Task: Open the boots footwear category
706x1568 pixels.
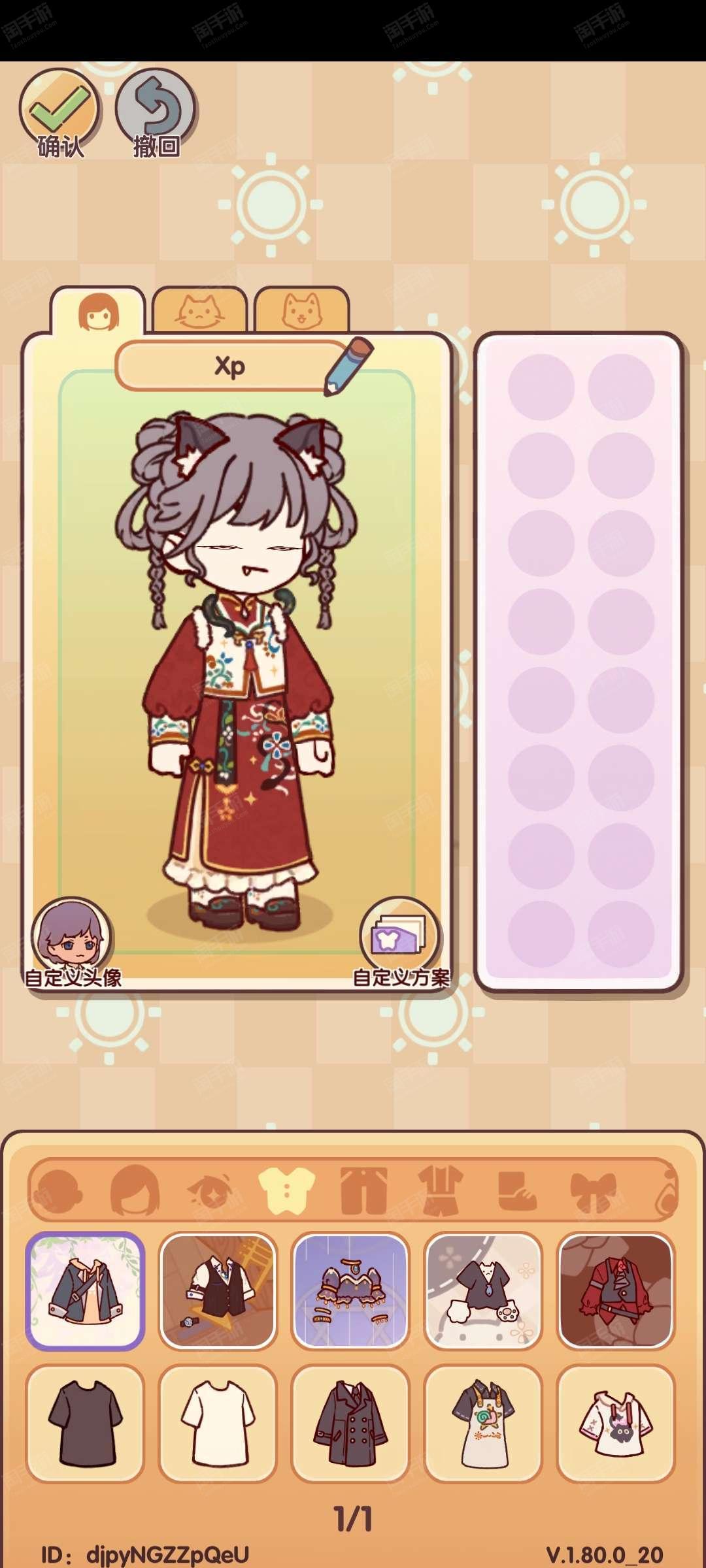Action: [x=517, y=1190]
